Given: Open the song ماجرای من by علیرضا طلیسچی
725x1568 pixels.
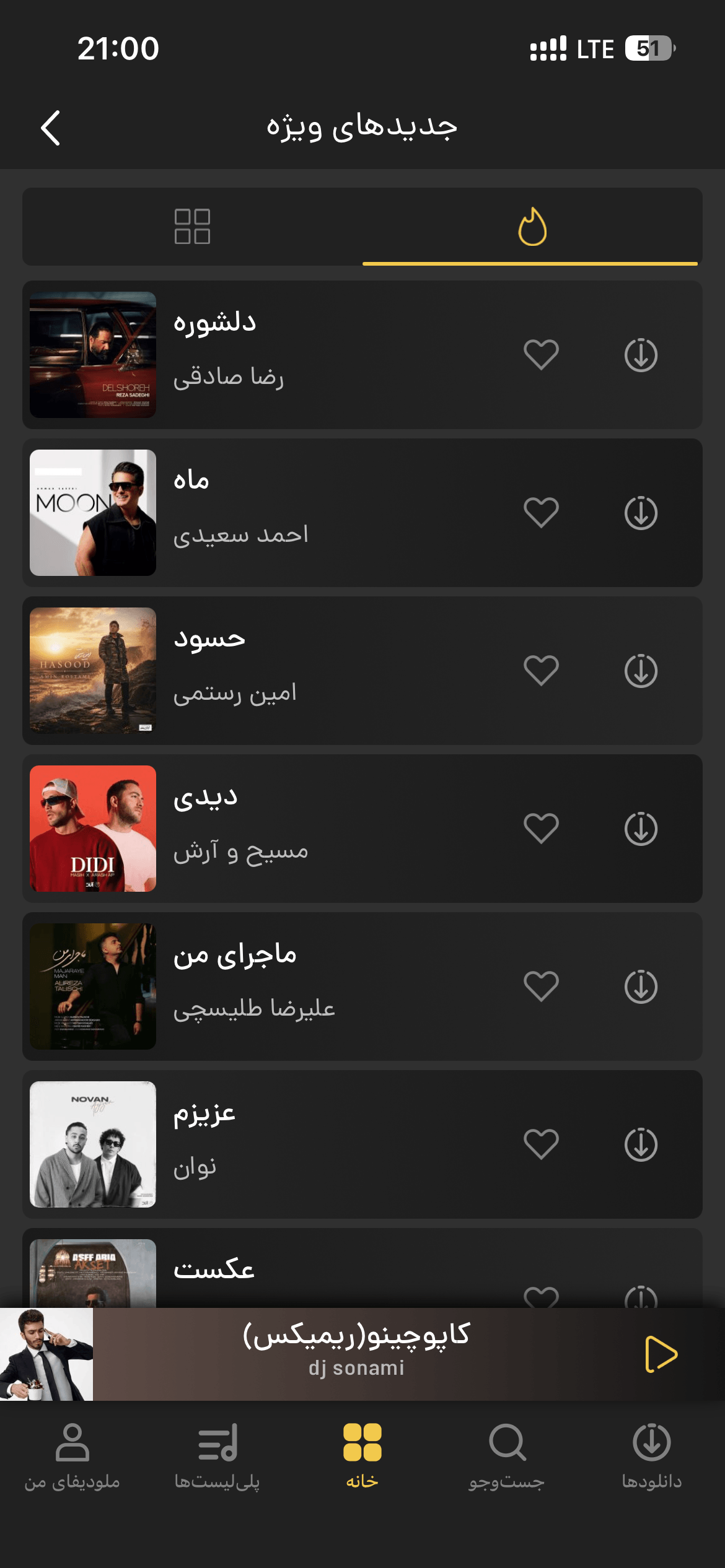Looking at the screenshot, I should coord(362,987).
